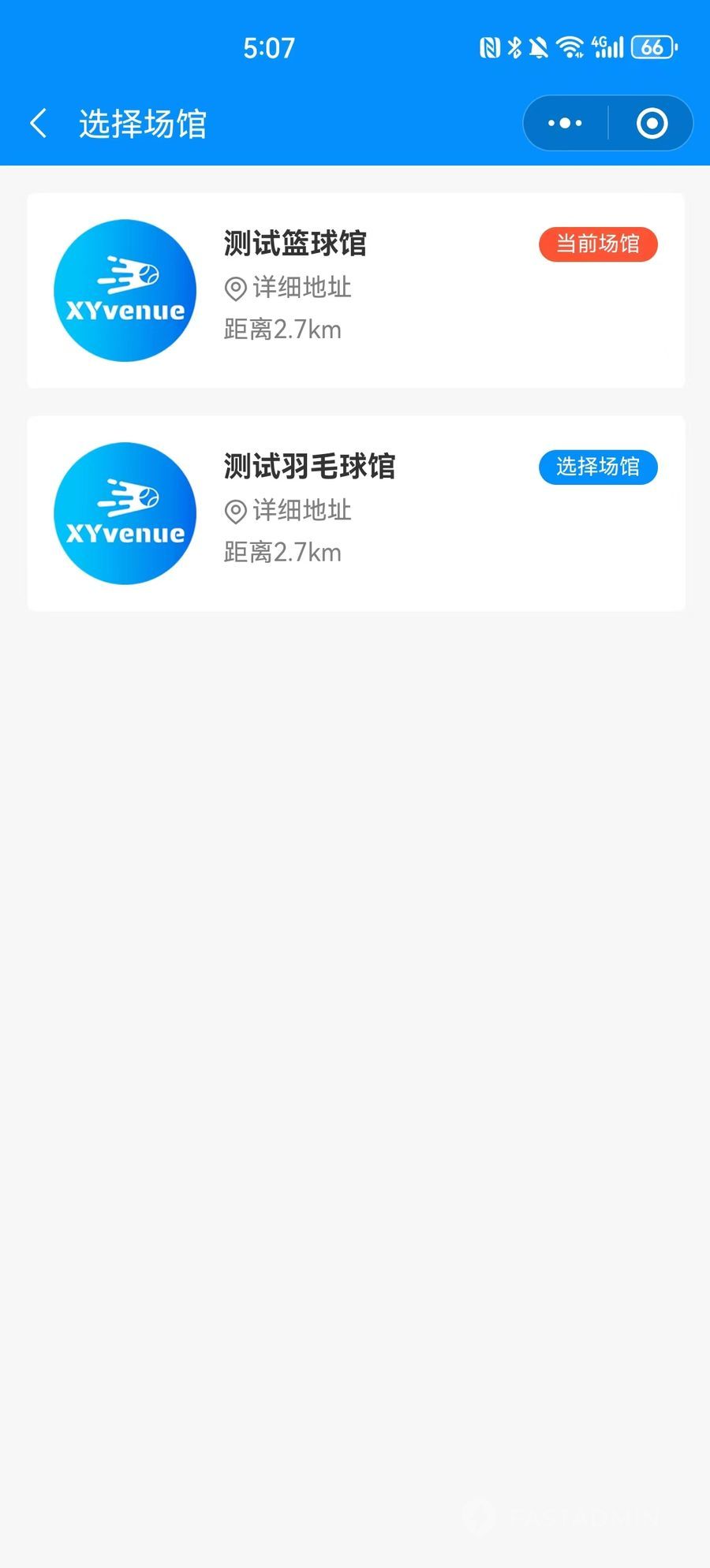Open the mini program three-dot menu

[x=565, y=123]
